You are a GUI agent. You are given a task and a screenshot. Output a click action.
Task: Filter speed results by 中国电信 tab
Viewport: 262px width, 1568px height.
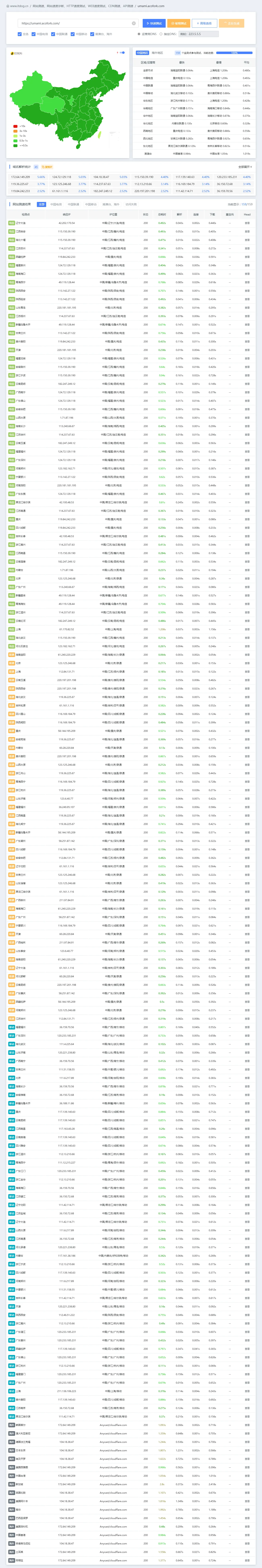coord(56,205)
